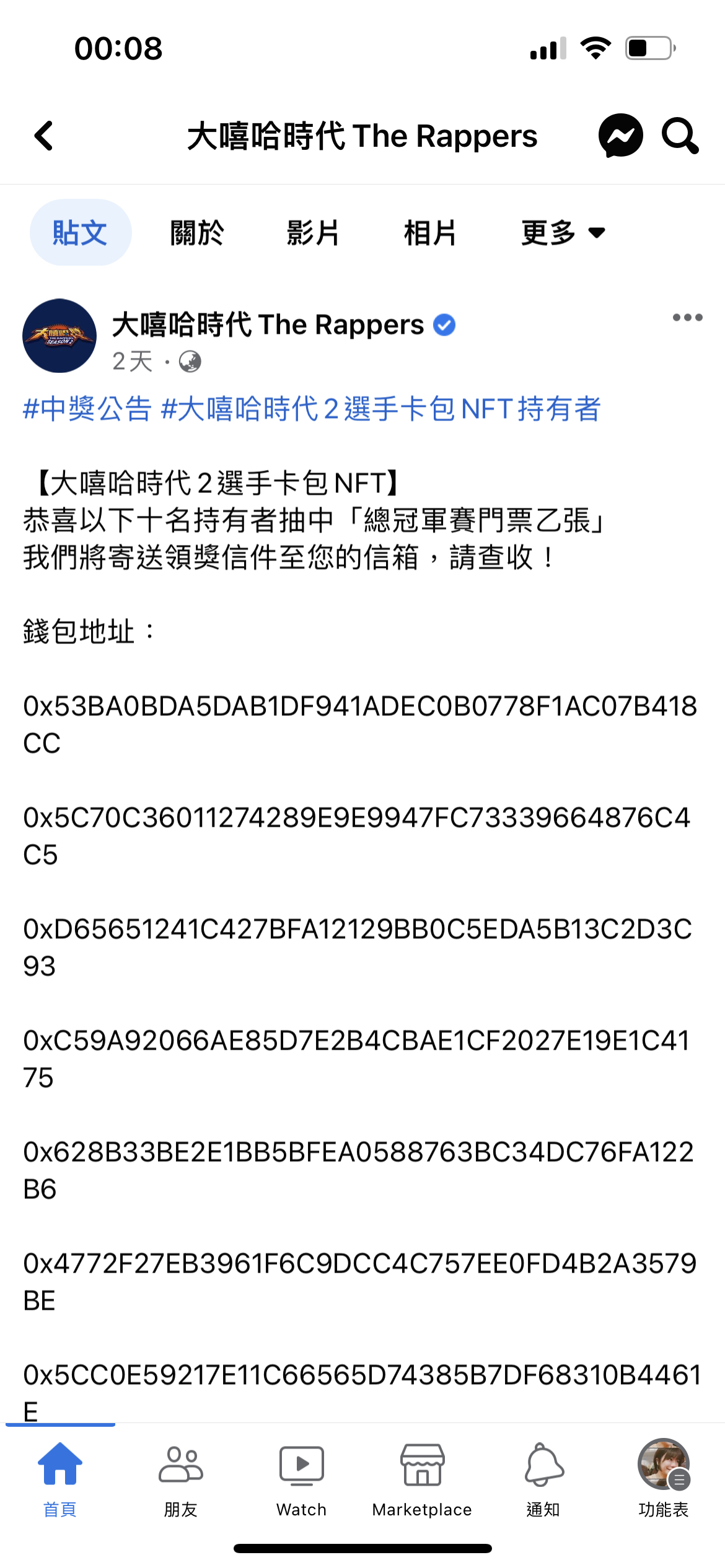Switch to the 關於 tab
Screen dimensions: 725x1568
pyautogui.click(x=196, y=233)
